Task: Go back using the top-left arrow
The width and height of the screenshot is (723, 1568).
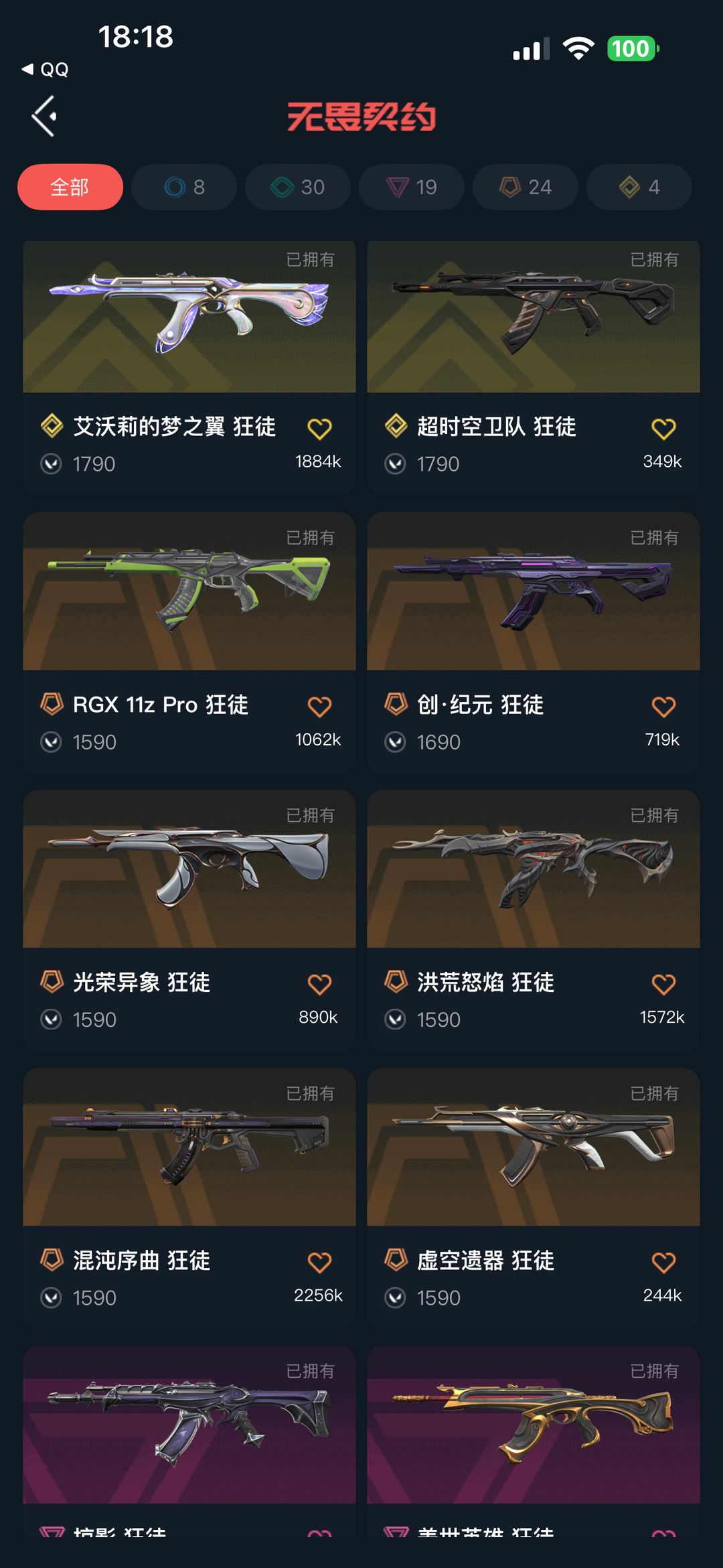Action: 44,116
